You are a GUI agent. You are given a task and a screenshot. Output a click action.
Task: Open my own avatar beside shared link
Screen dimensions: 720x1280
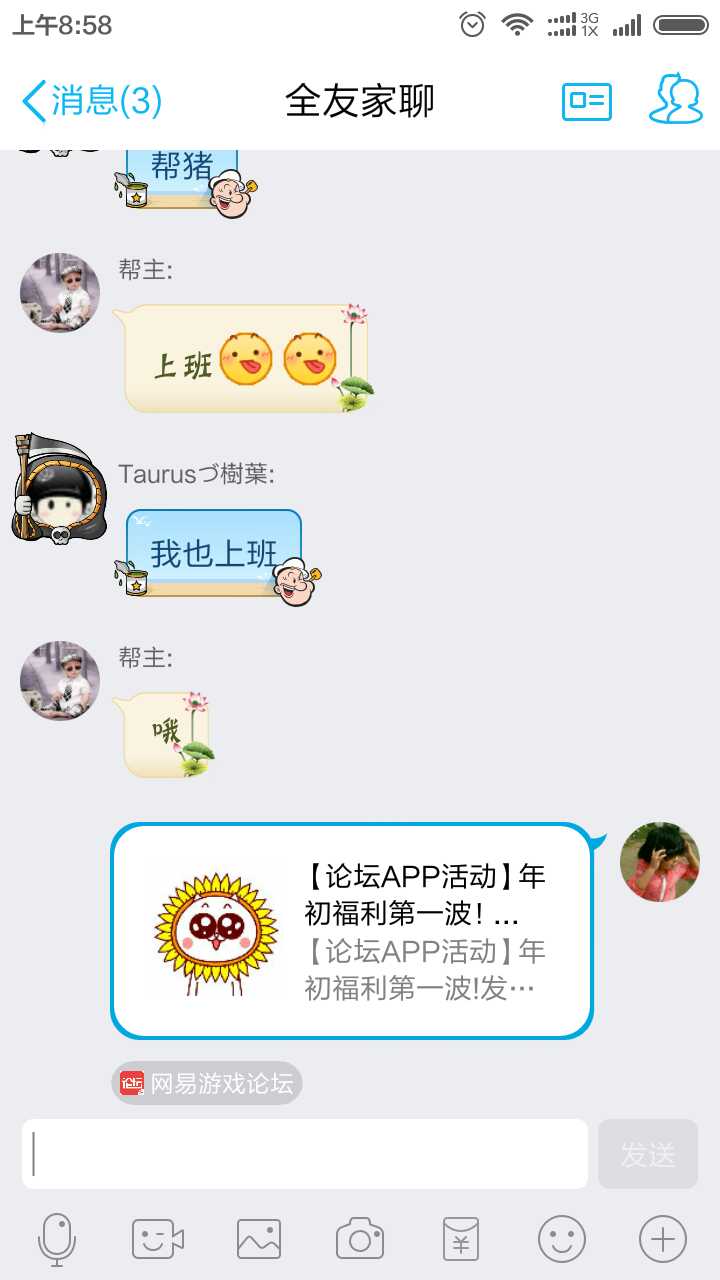[660, 862]
